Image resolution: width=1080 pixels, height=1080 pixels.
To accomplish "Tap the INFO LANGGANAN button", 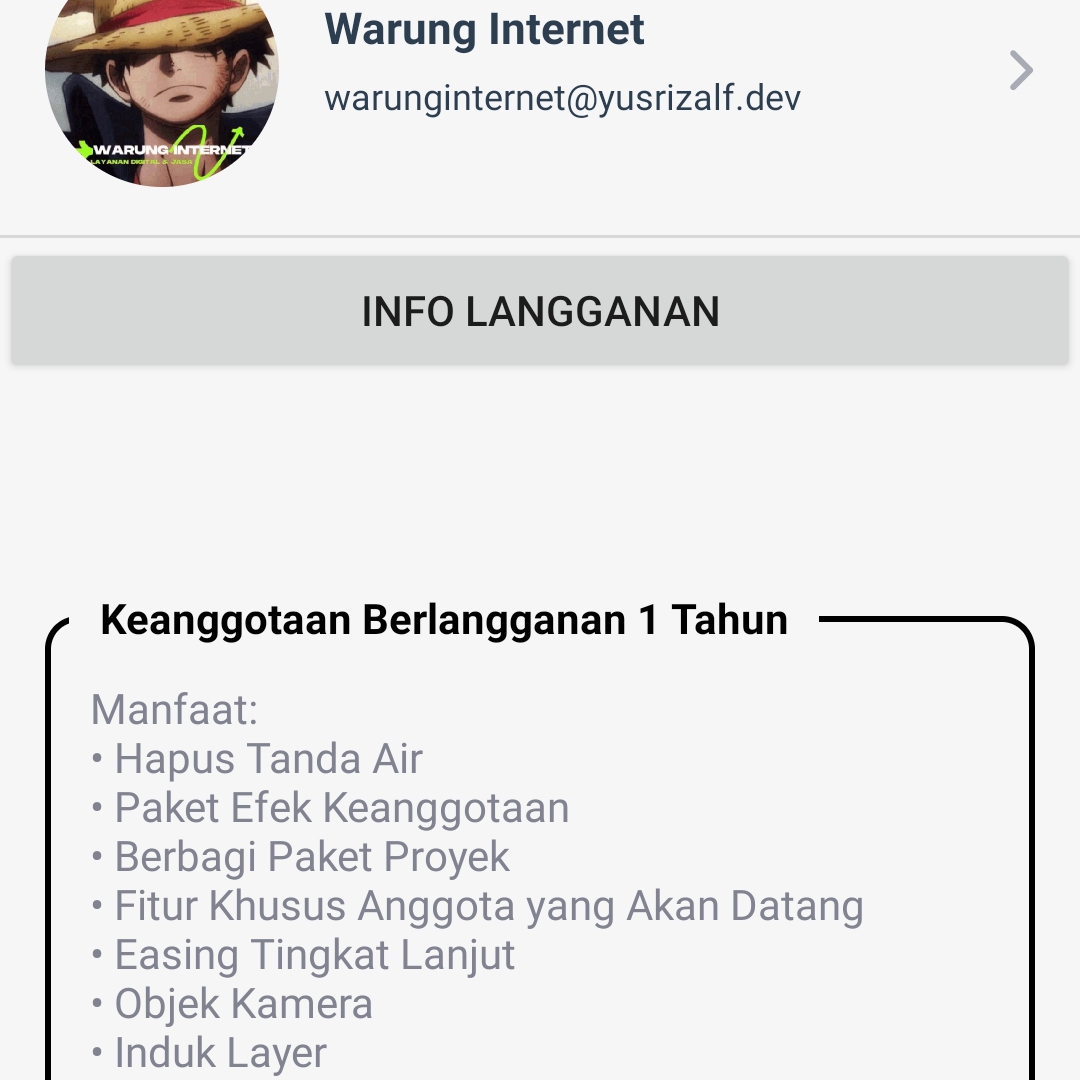I will click(540, 311).
